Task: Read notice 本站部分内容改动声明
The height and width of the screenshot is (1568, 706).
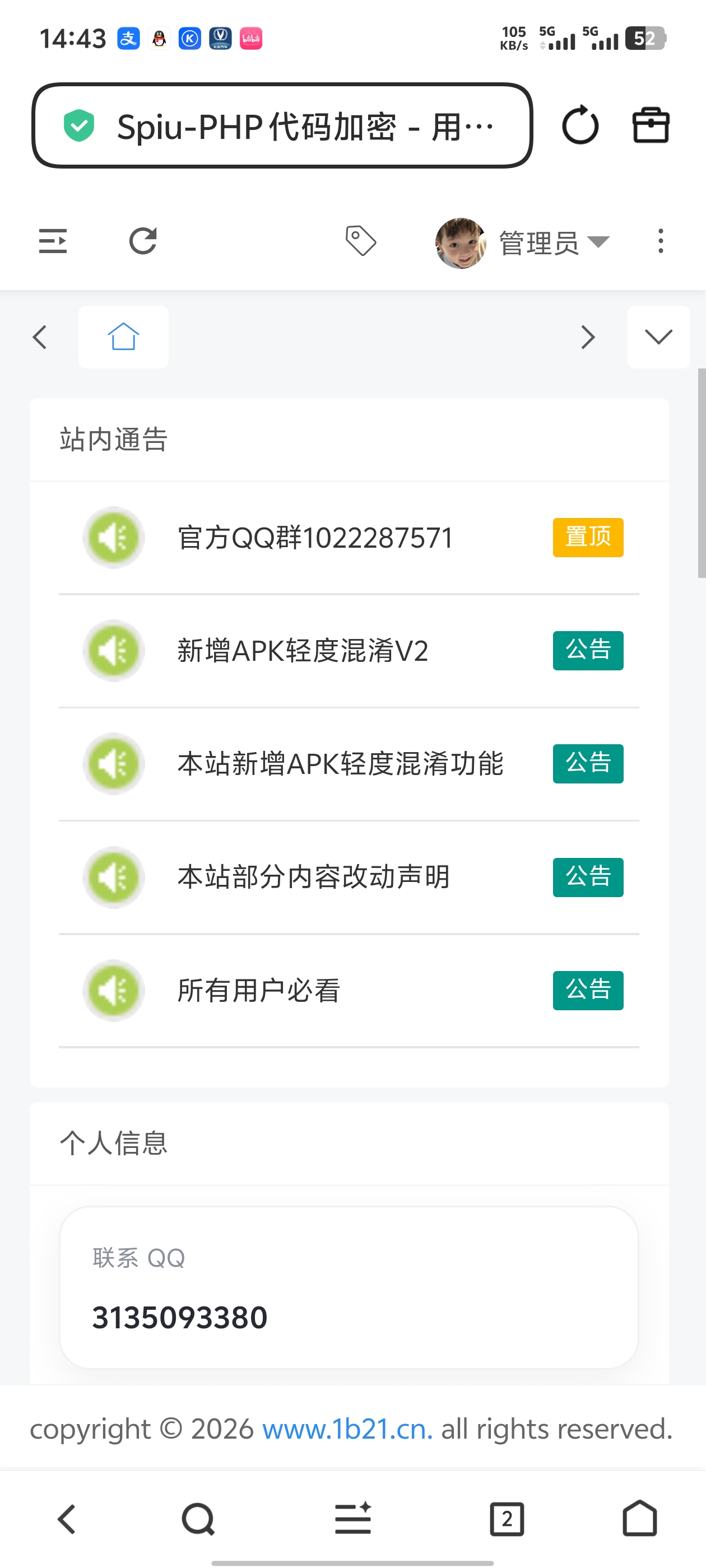Action: [313, 877]
